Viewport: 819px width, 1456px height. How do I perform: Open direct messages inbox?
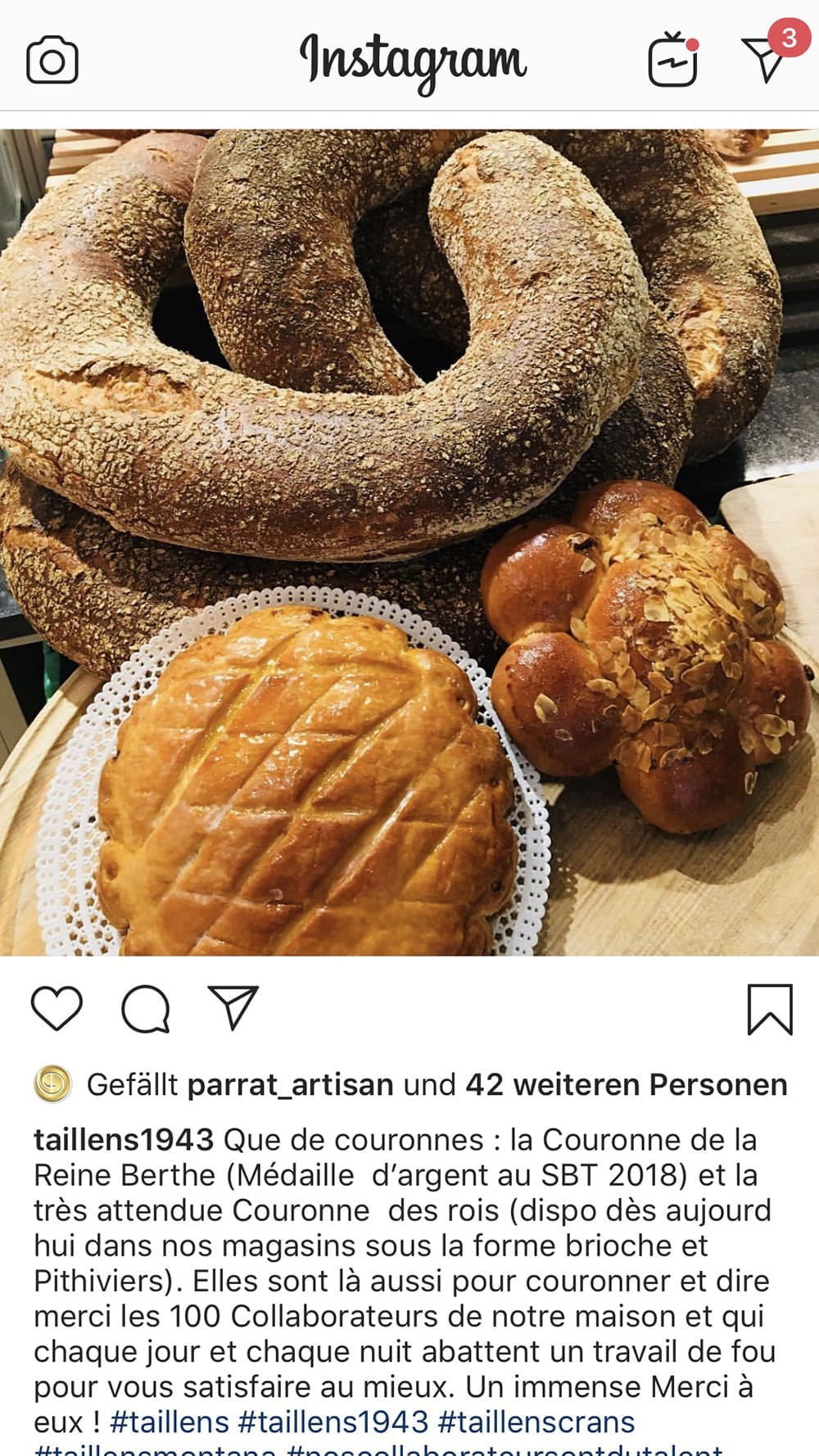[766, 59]
